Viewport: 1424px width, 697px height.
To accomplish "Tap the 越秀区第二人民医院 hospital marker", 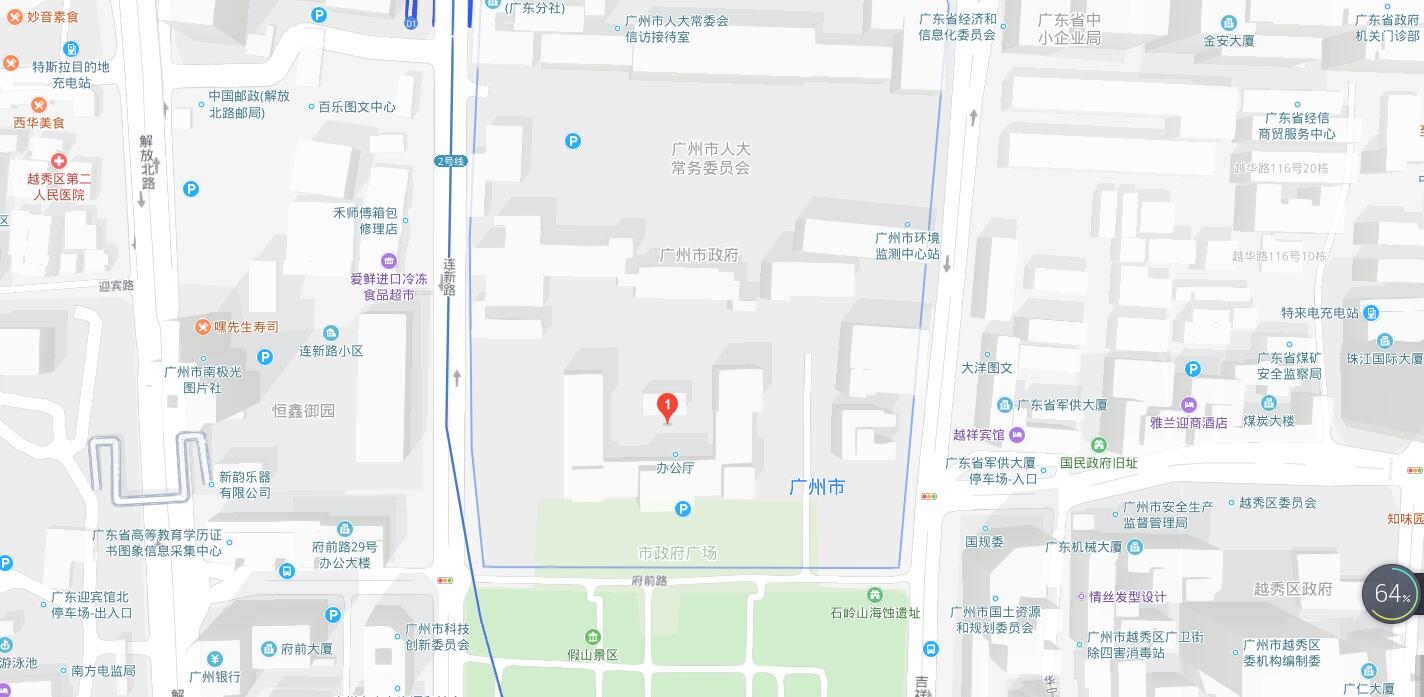I will [x=59, y=161].
